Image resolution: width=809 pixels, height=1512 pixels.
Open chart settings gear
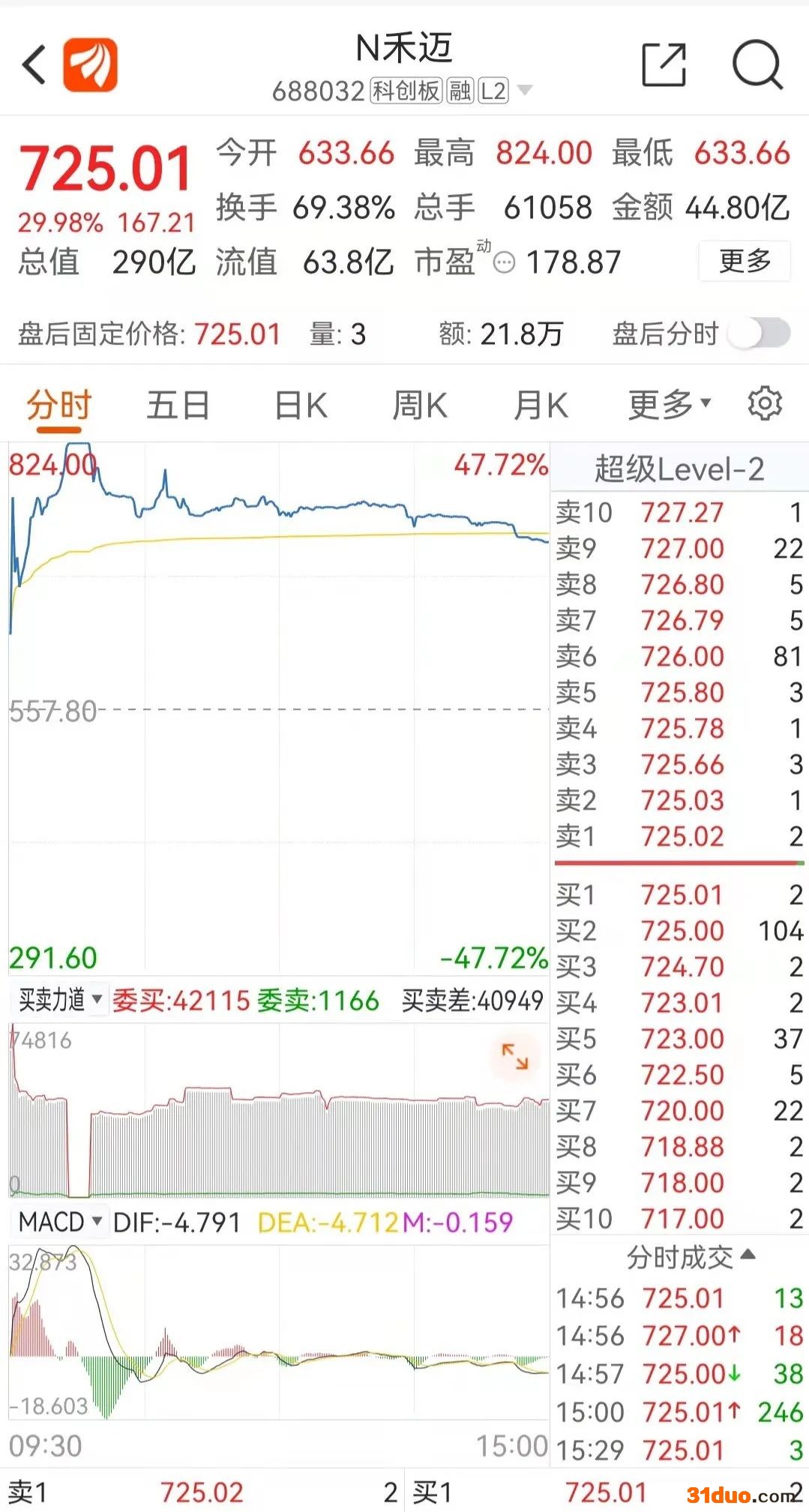coord(765,404)
